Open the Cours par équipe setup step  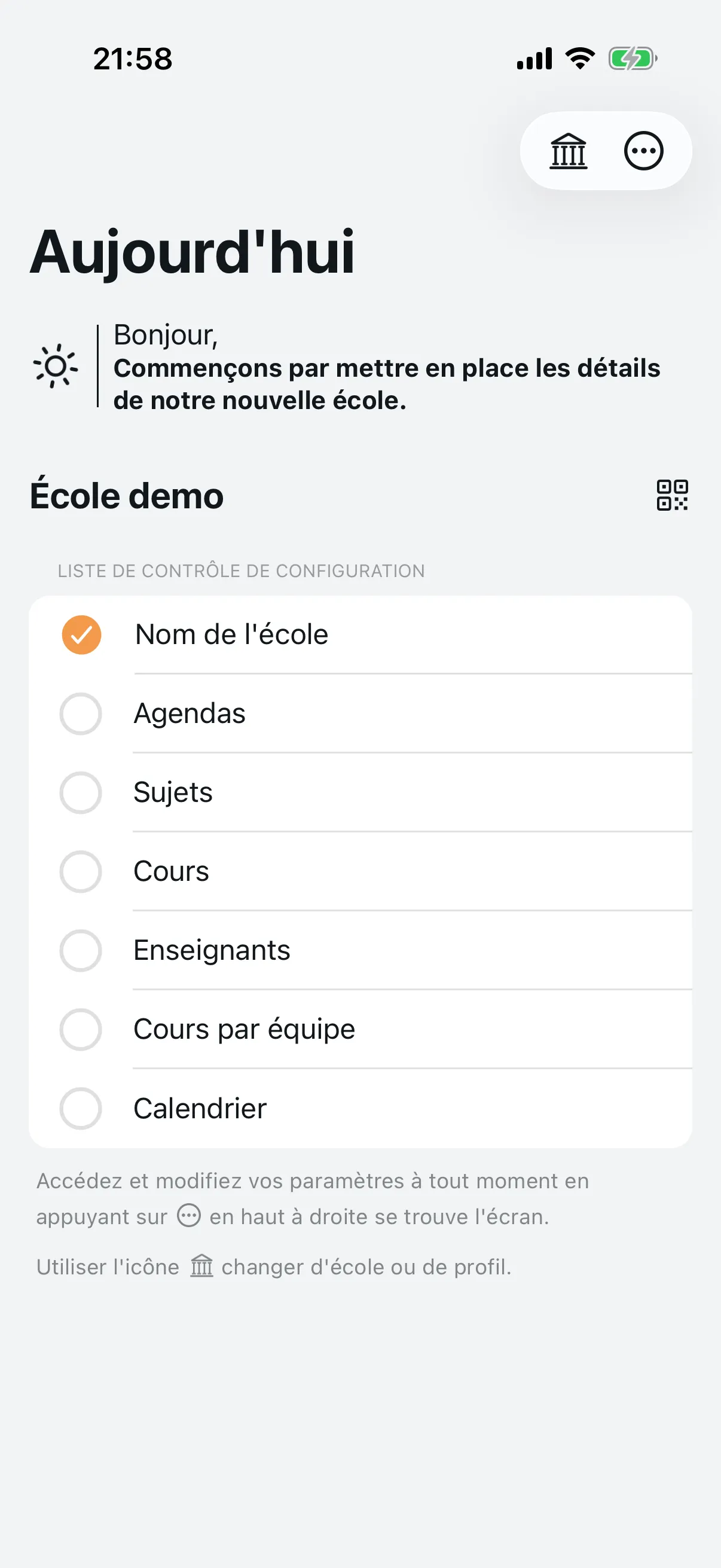point(244,1030)
